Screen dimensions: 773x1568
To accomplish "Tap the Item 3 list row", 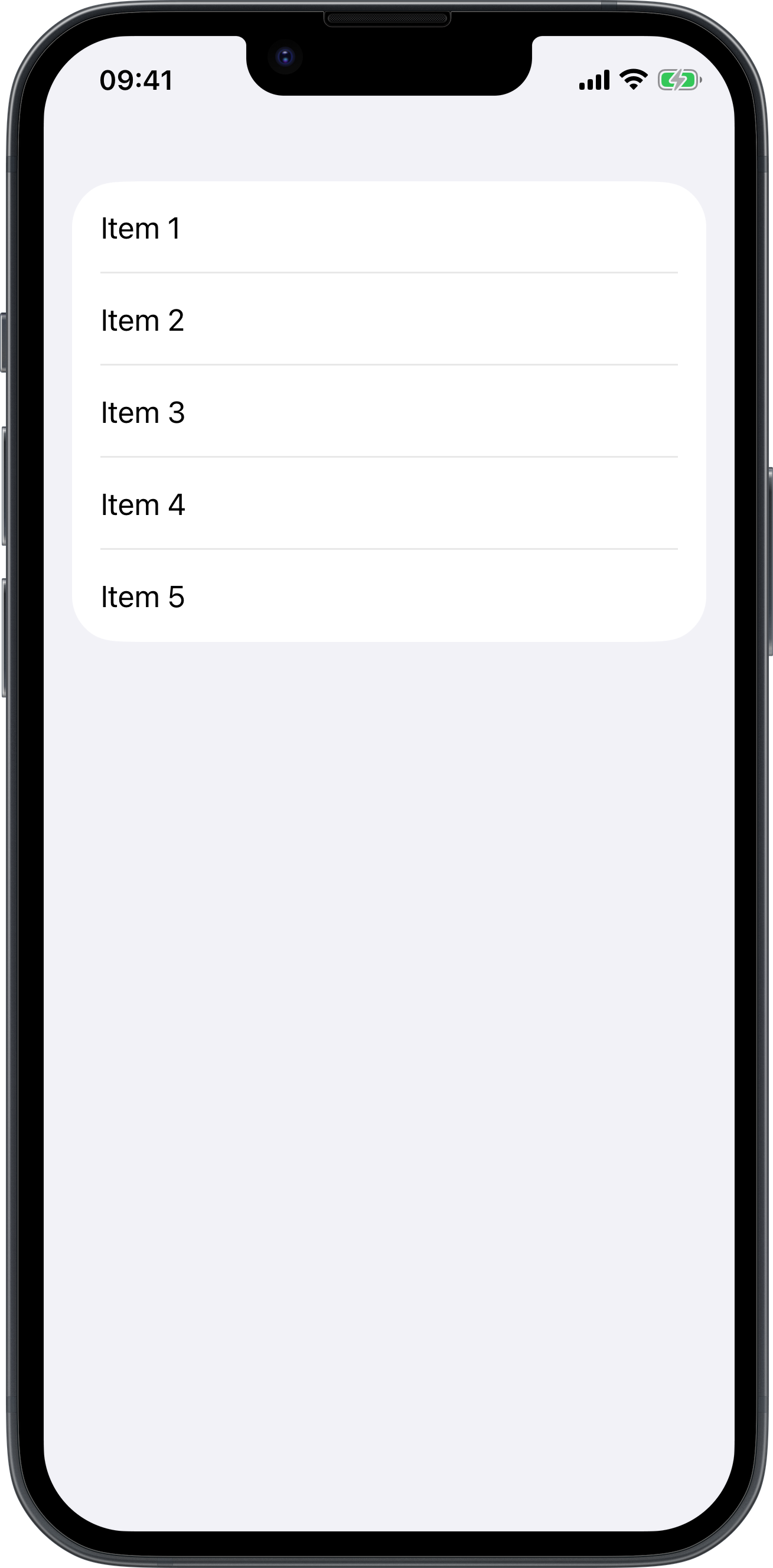I will pyautogui.click(x=389, y=412).
